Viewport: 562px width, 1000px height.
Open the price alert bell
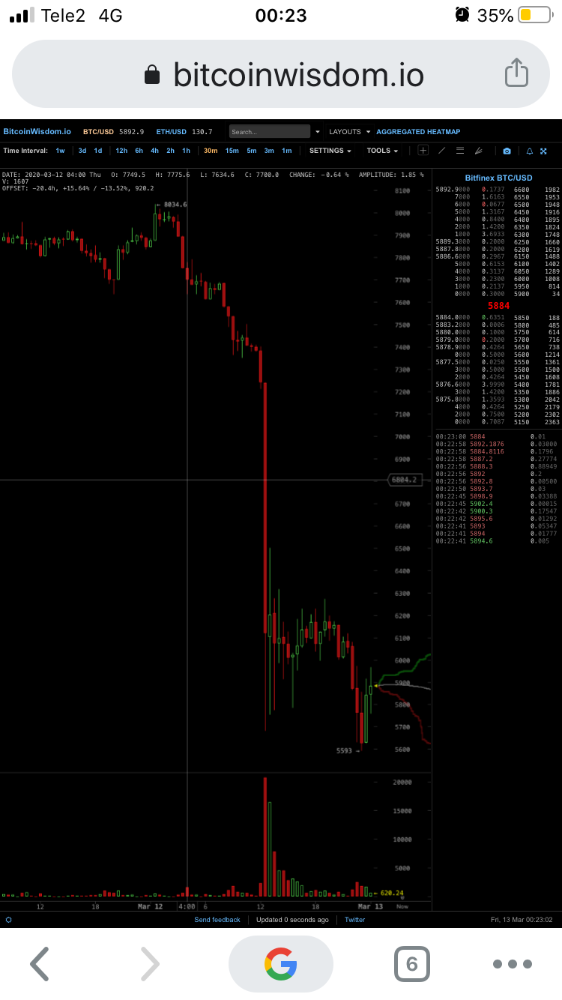[529, 151]
